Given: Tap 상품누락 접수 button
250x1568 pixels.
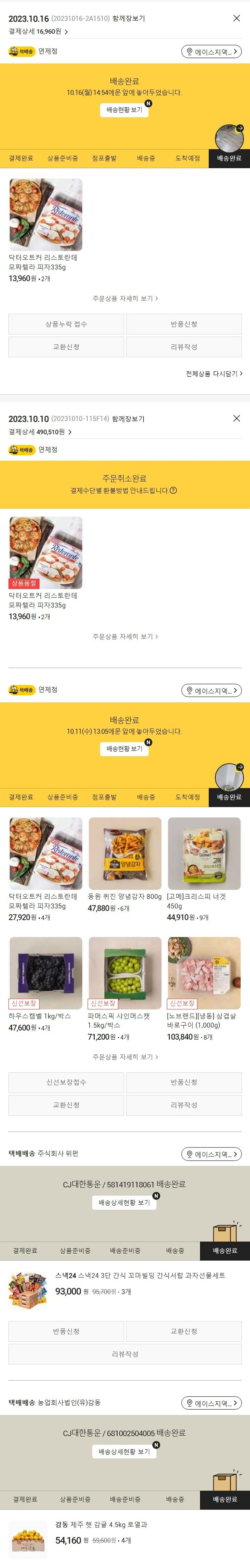Looking at the screenshot, I should (x=66, y=324).
